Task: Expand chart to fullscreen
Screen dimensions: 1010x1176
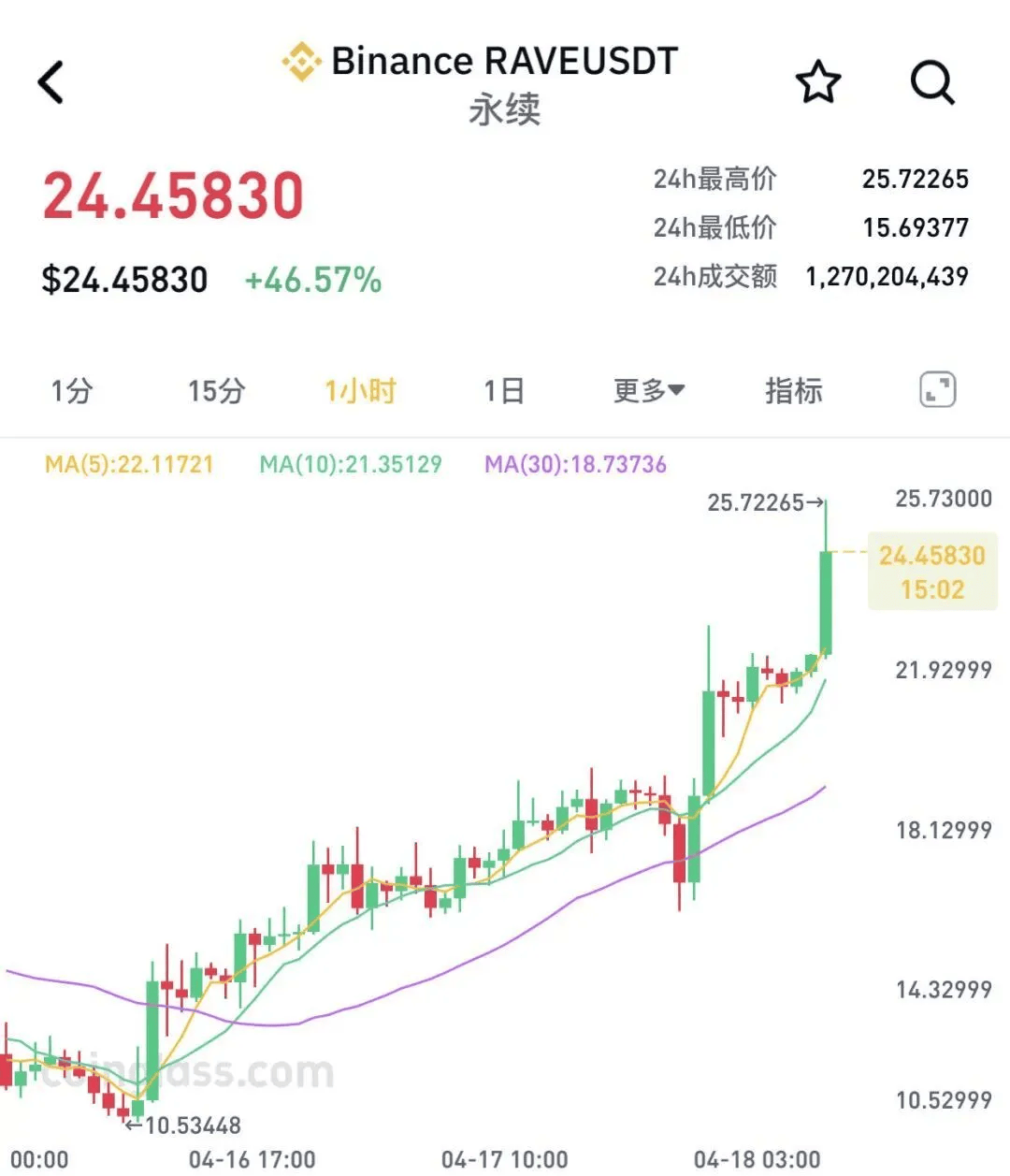Action: point(938,389)
